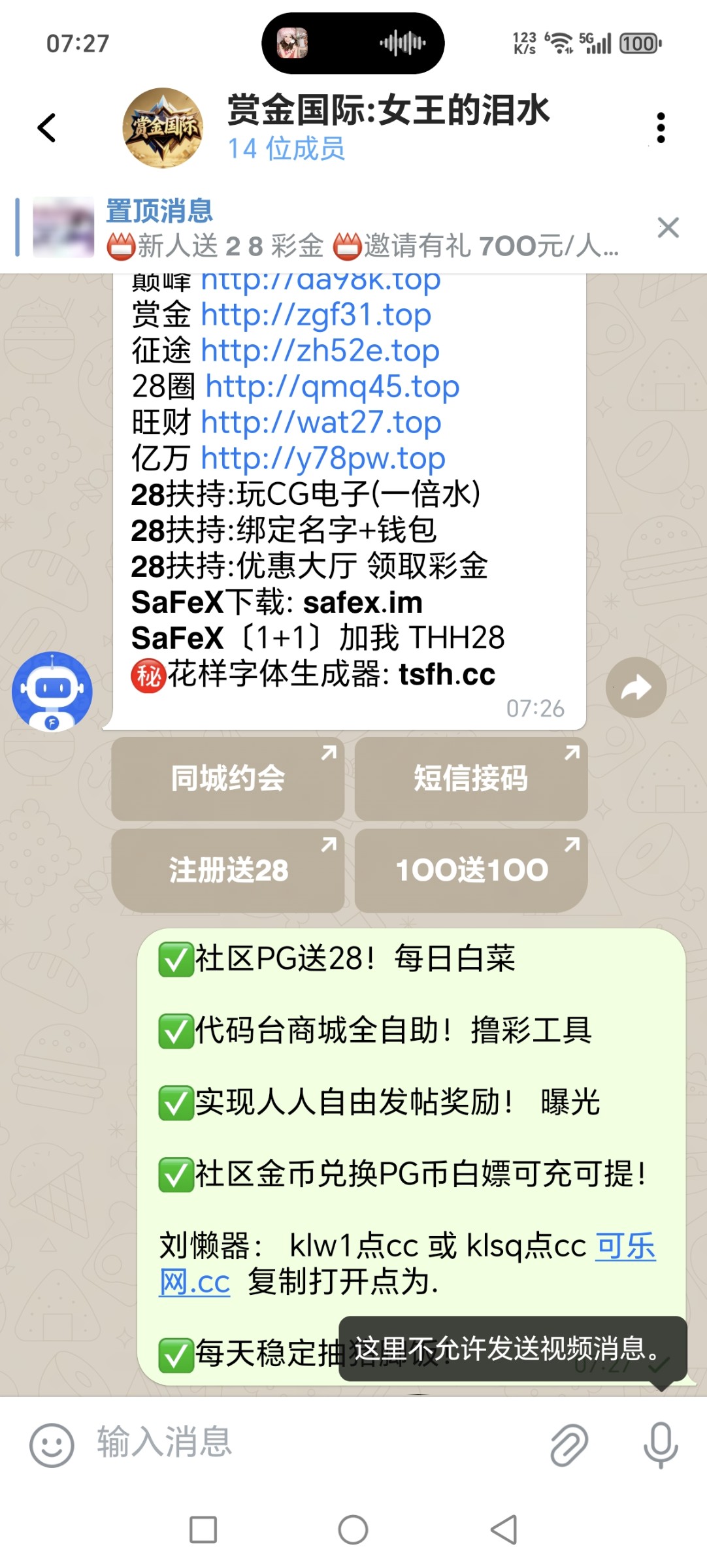
Task: Open the 同城约会 inline button
Action: (227, 779)
